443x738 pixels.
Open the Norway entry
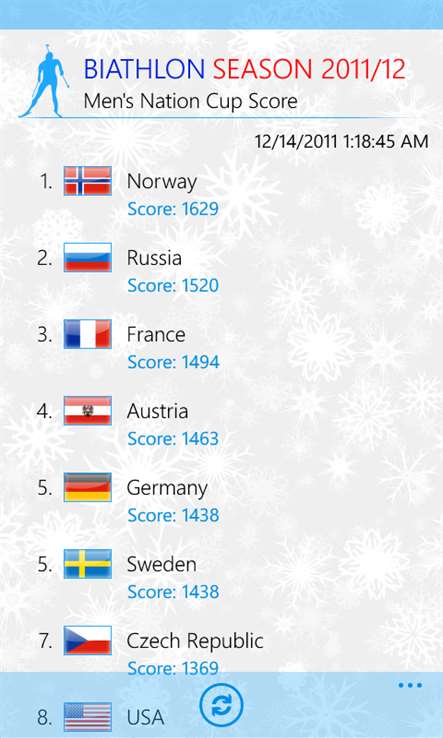[x=221, y=193]
